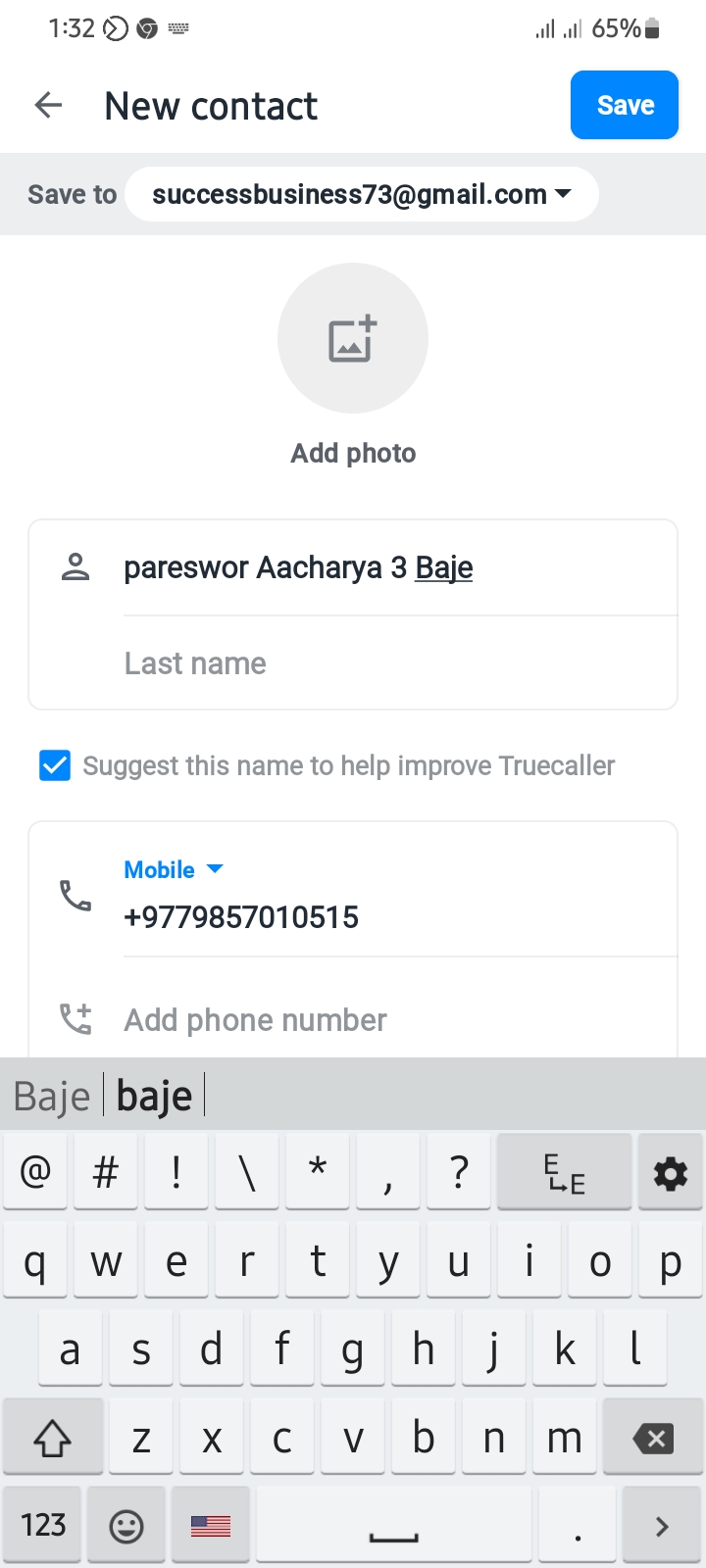This screenshot has width=706, height=1568.
Task: Add another phone number
Action: pos(255,1020)
